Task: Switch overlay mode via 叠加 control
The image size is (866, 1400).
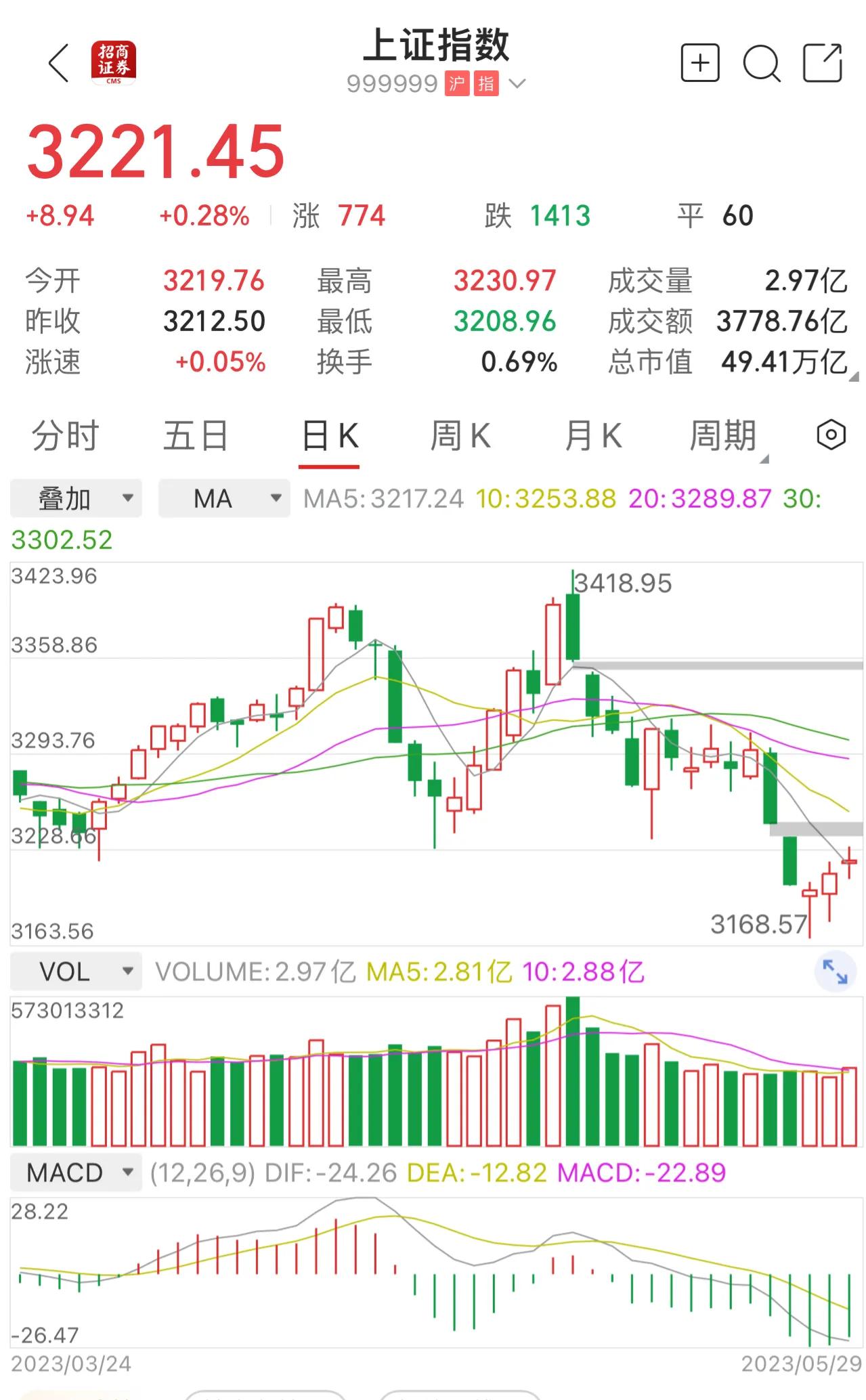Action: [x=76, y=498]
